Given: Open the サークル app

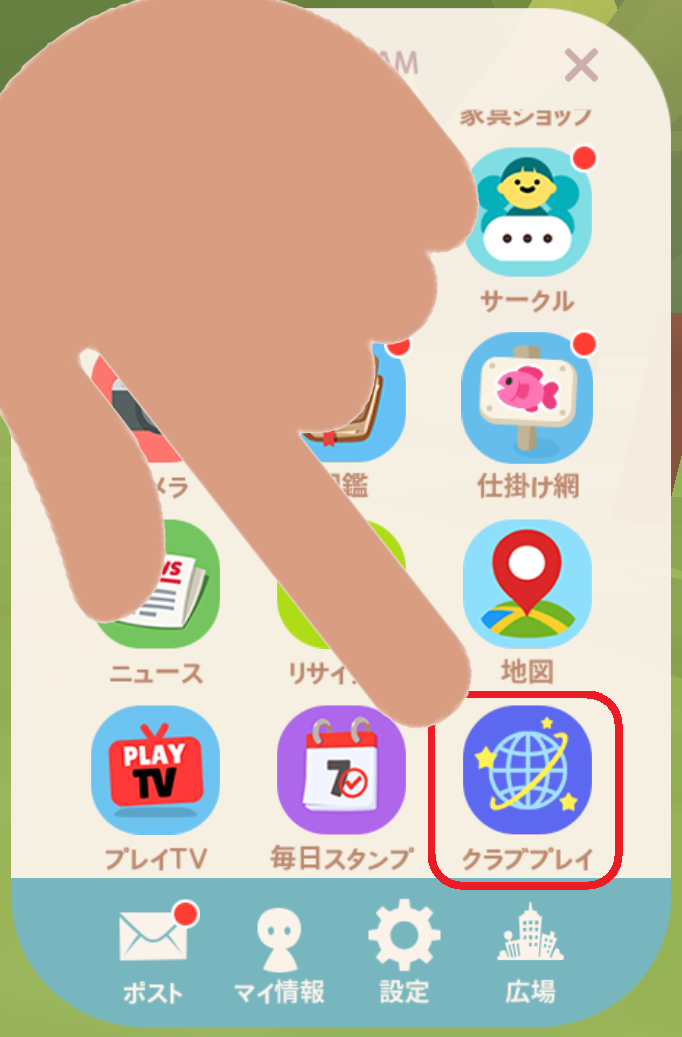Looking at the screenshot, I should (x=527, y=213).
